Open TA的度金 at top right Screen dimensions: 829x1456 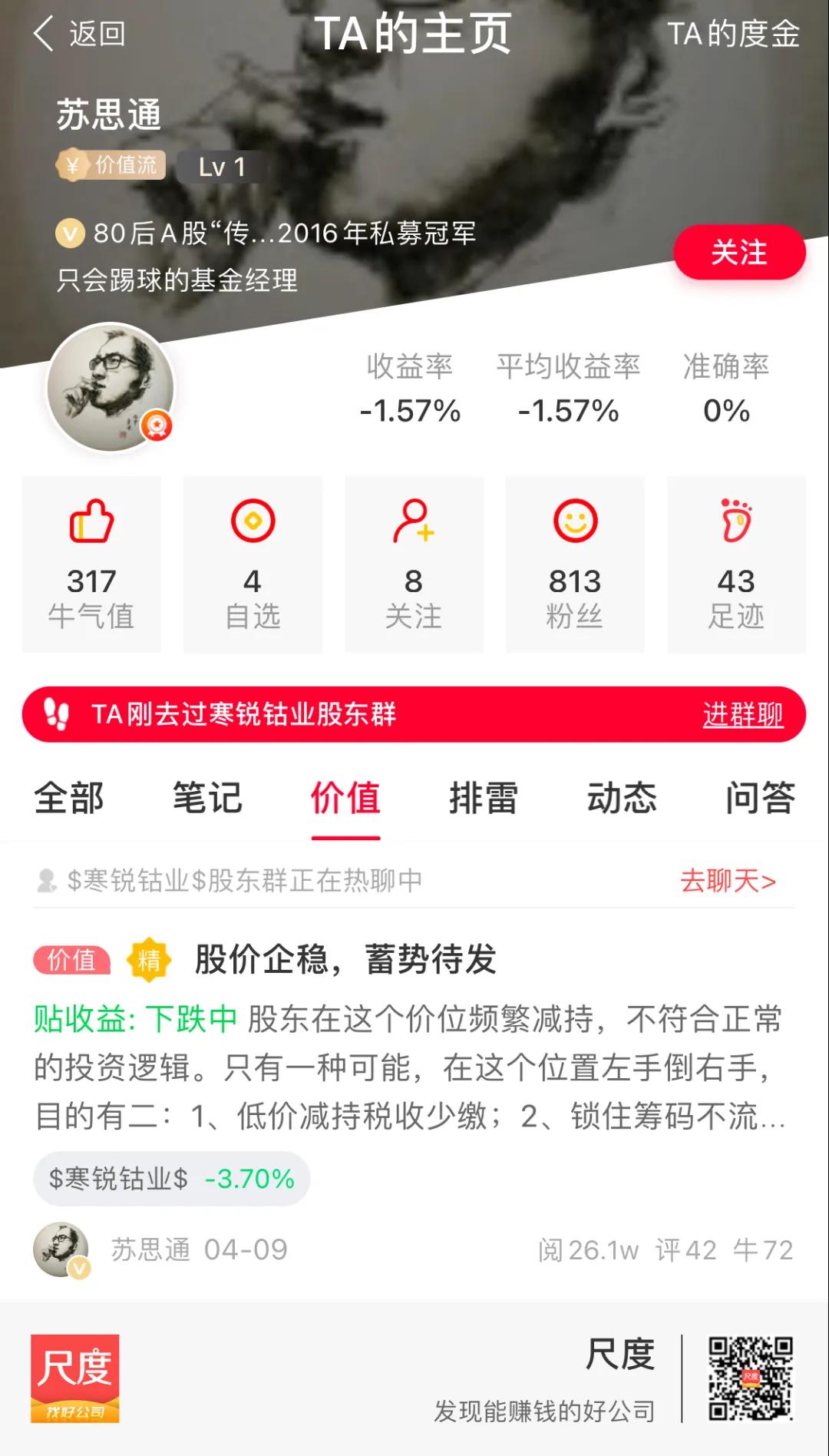pyautogui.click(x=732, y=34)
